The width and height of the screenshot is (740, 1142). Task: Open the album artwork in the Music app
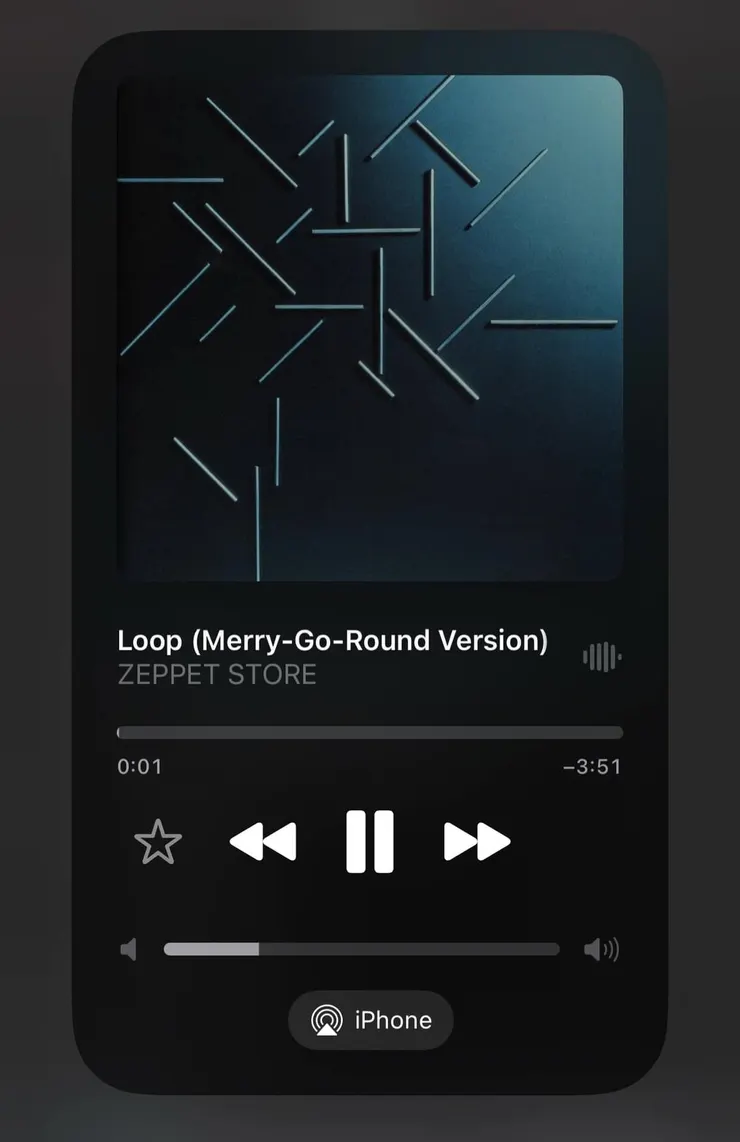(369, 328)
